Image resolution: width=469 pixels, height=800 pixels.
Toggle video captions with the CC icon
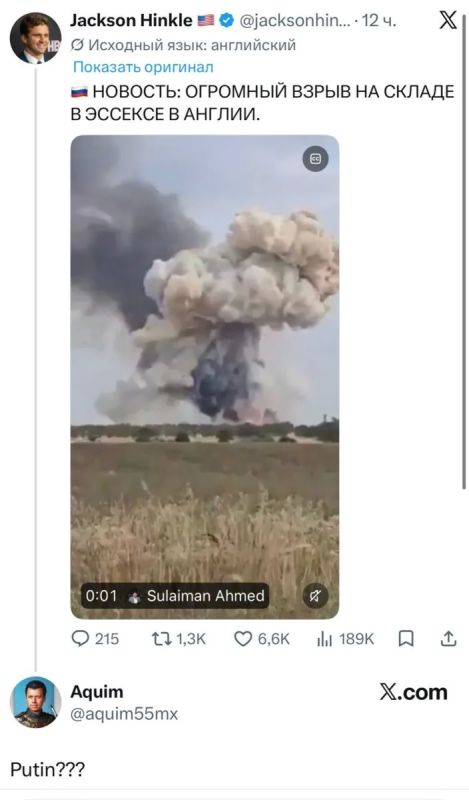[x=315, y=159]
